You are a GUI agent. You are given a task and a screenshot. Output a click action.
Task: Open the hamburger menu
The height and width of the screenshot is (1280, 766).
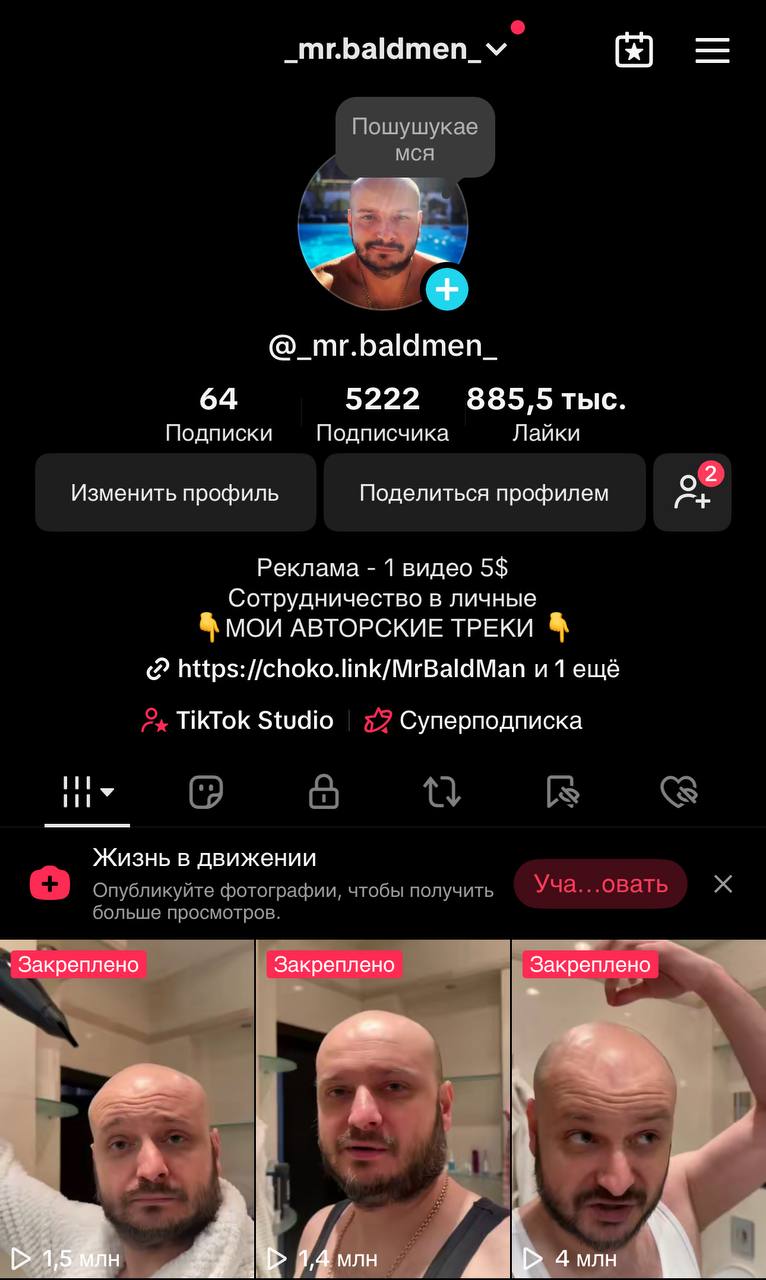712,52
